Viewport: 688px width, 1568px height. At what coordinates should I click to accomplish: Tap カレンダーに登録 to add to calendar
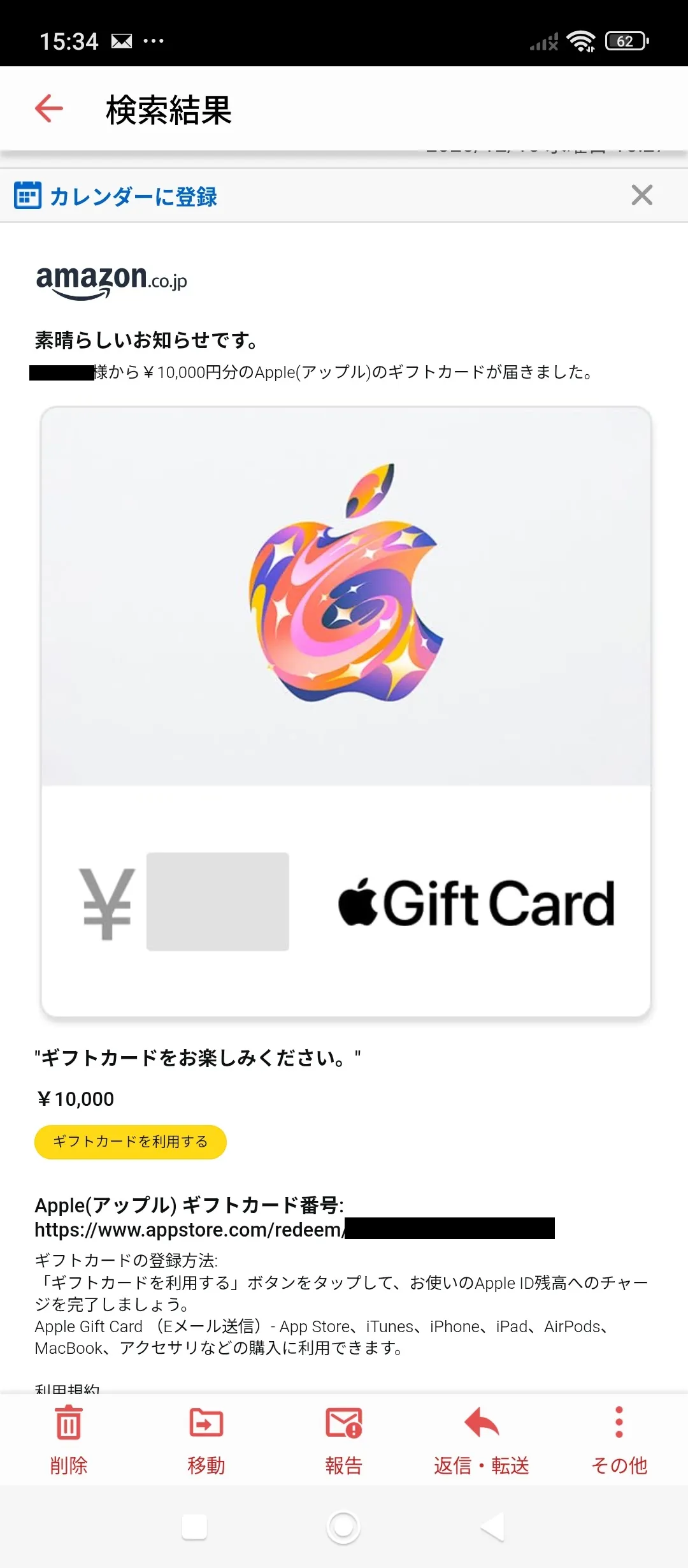point(116,196)
